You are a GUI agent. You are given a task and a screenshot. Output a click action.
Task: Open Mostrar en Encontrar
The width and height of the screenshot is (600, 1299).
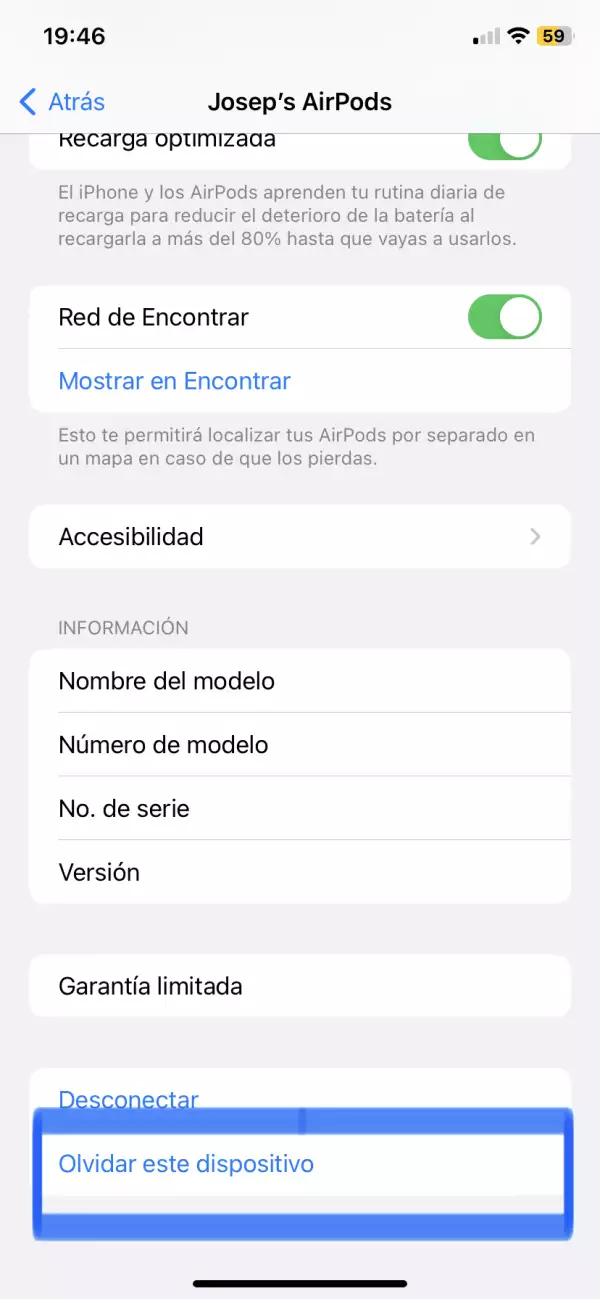[x=175, y=381]
